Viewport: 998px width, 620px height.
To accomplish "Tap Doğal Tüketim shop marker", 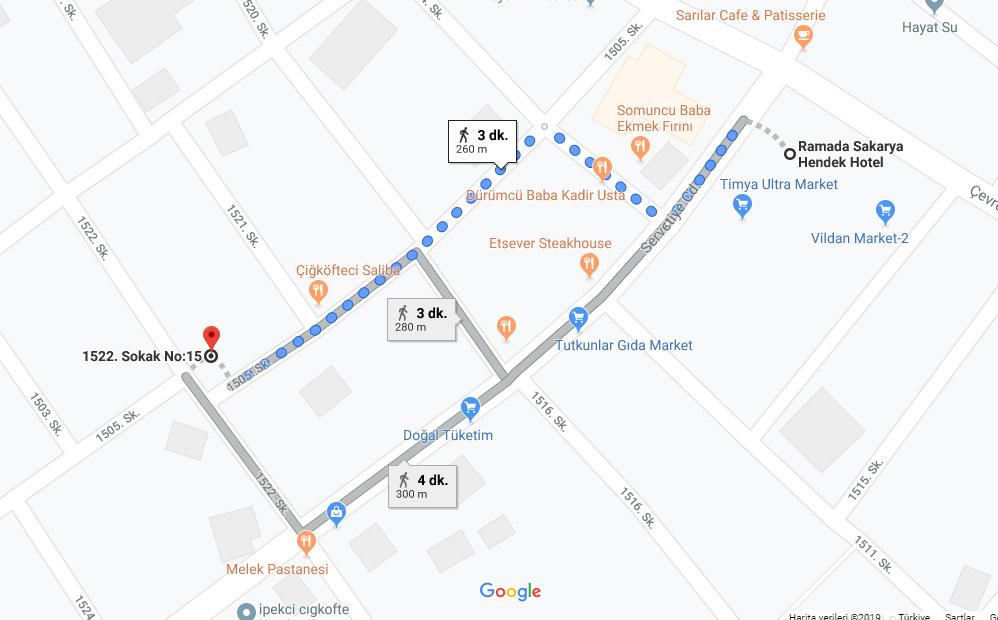I will point(470,408).
